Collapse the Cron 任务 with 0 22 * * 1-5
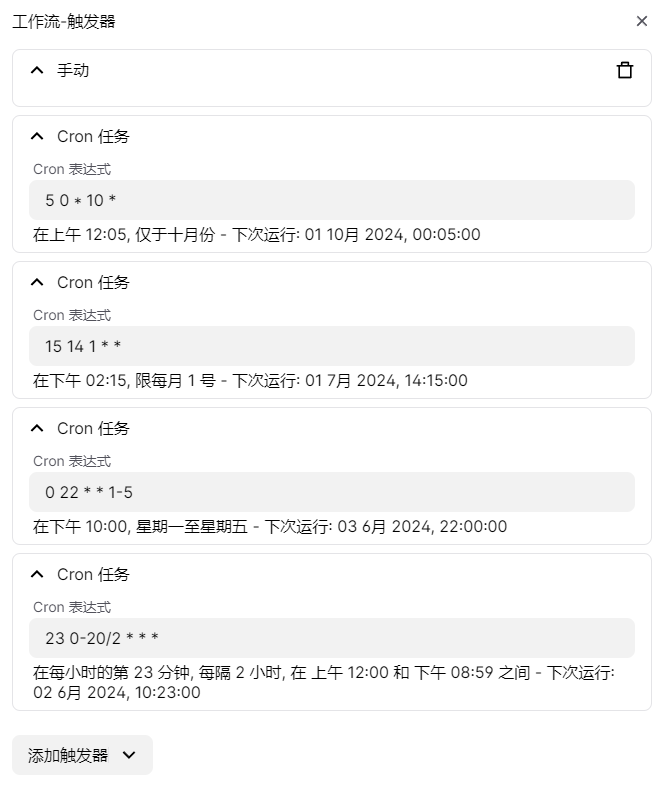 point(37,428)
